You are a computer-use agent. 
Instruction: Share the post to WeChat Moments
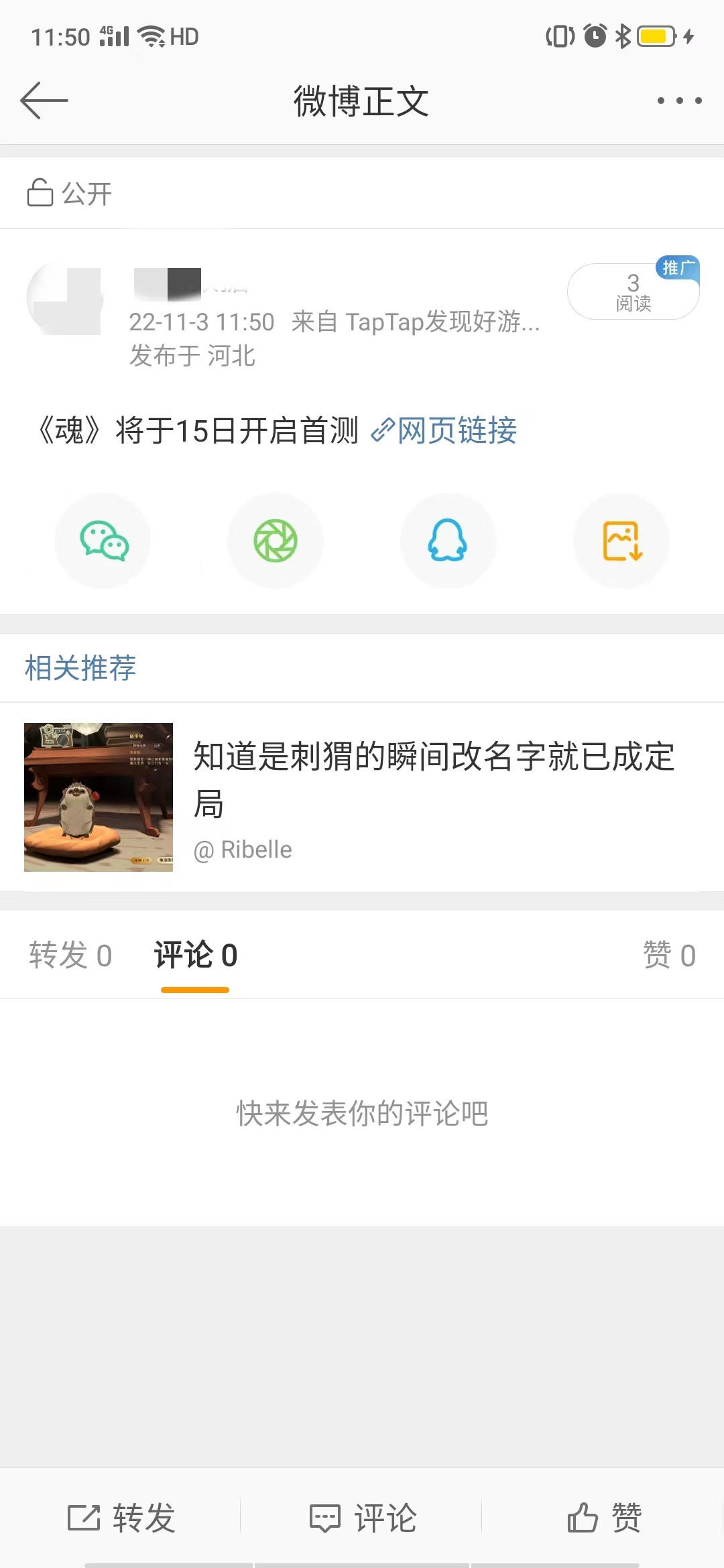[x=276, y=541]
